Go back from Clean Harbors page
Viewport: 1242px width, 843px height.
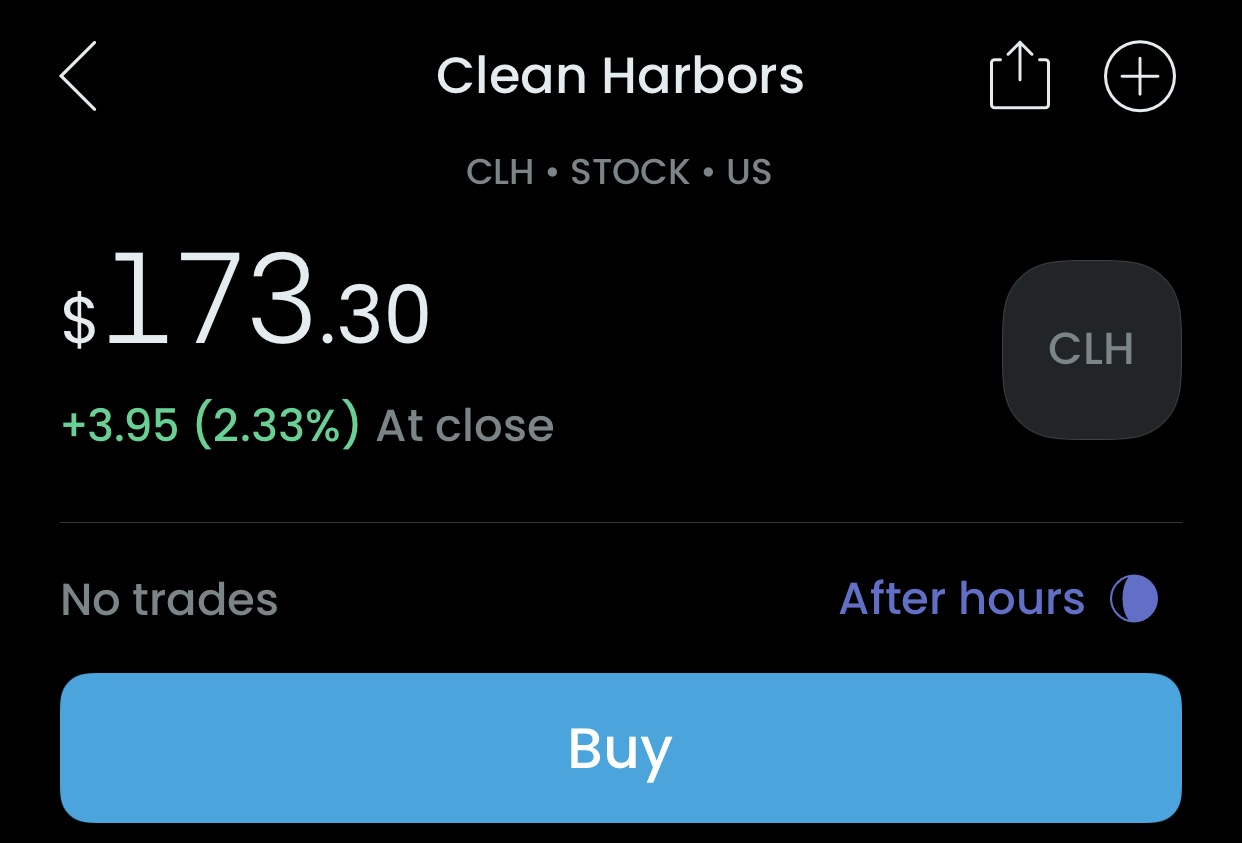point(78,76)
